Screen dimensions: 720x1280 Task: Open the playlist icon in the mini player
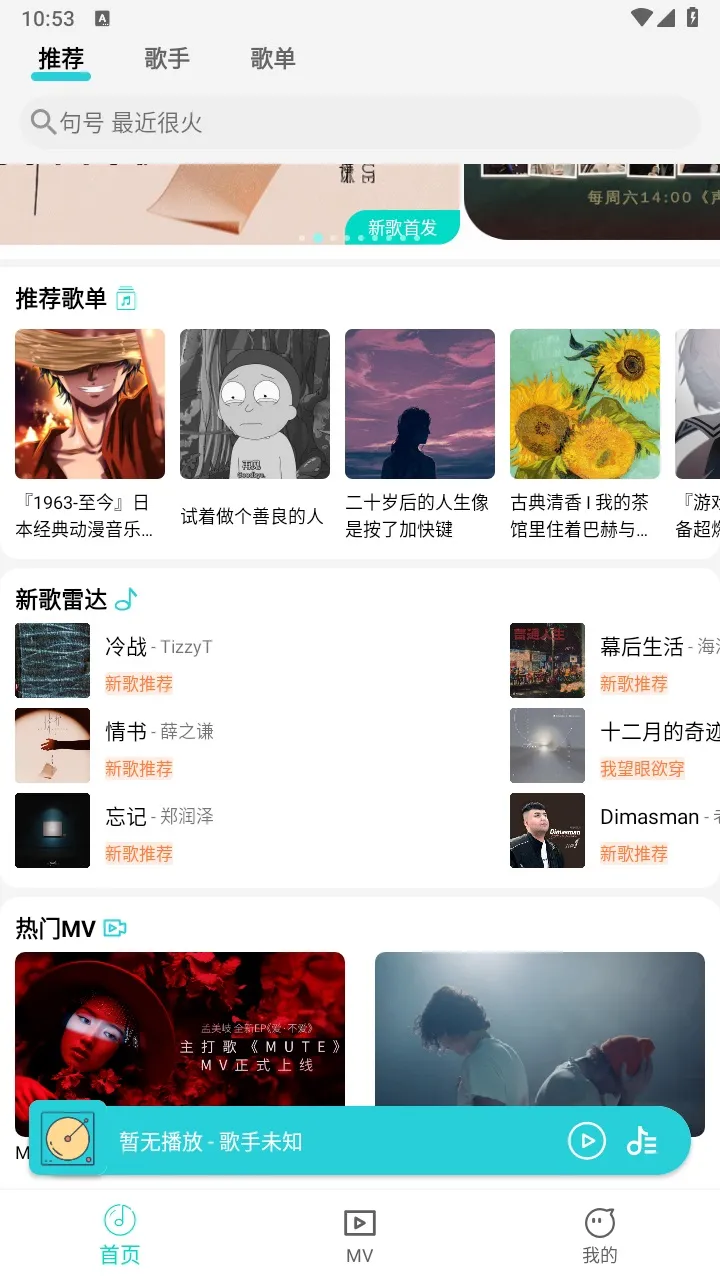643,1140
